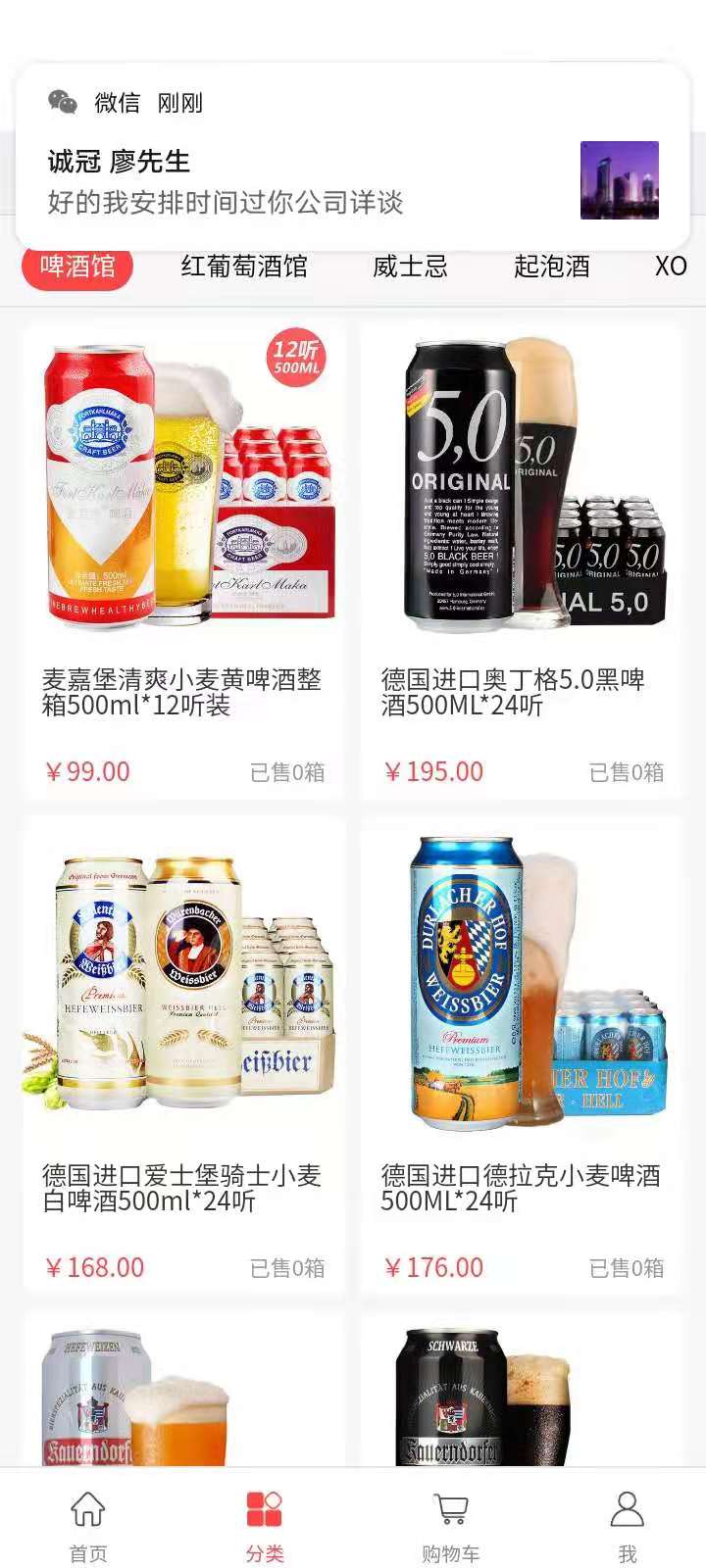
Task: Switch to the 威士忌 tab
Action: pos(410,266)
